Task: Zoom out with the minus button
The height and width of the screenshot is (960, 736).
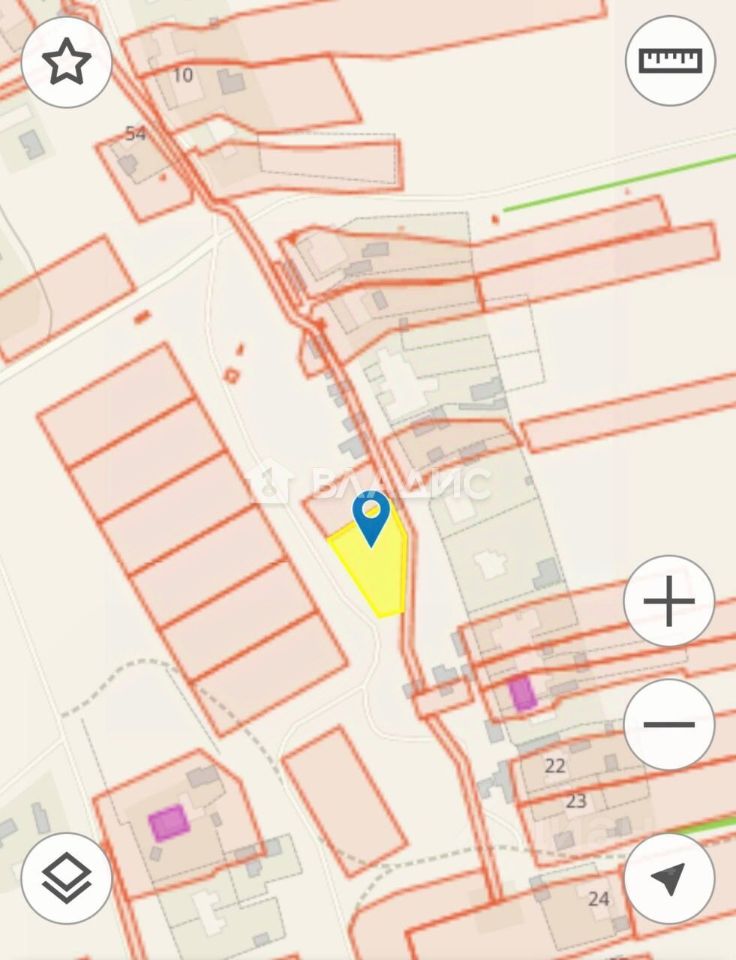Action: [669, 724]
